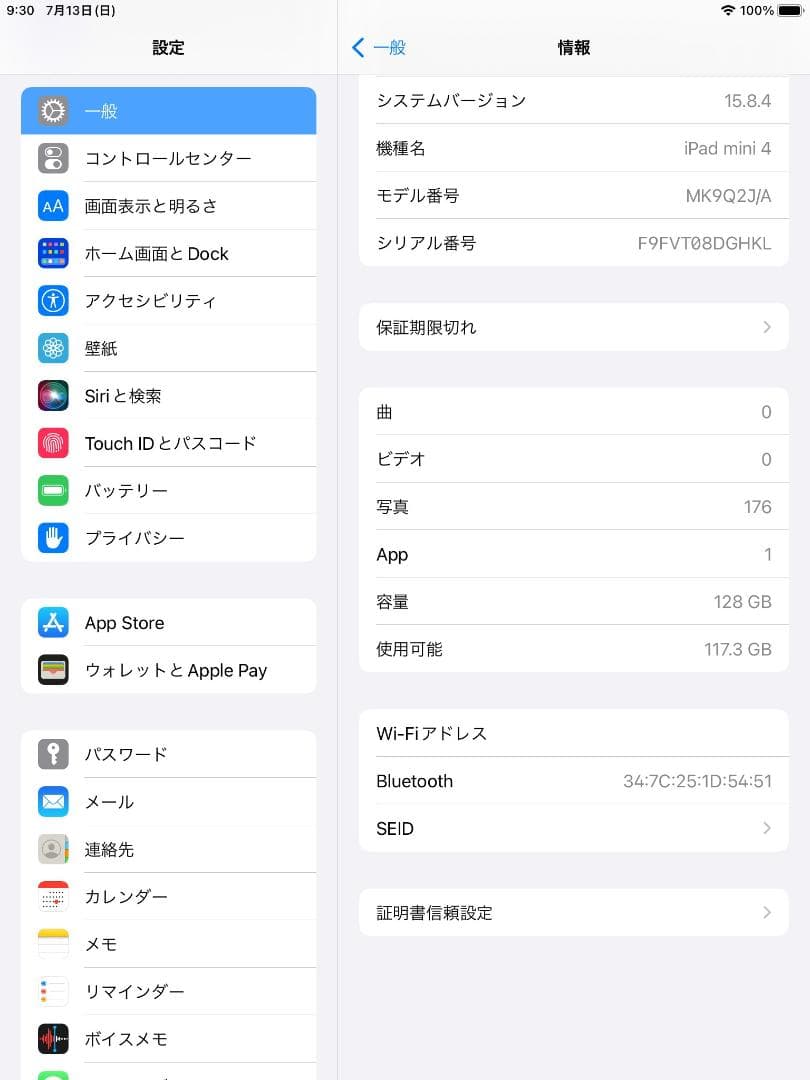This screenshot has height=1080, width=810.
Task: Expand 証明書信頼設定 certificate settings
Action: [766, 912]
